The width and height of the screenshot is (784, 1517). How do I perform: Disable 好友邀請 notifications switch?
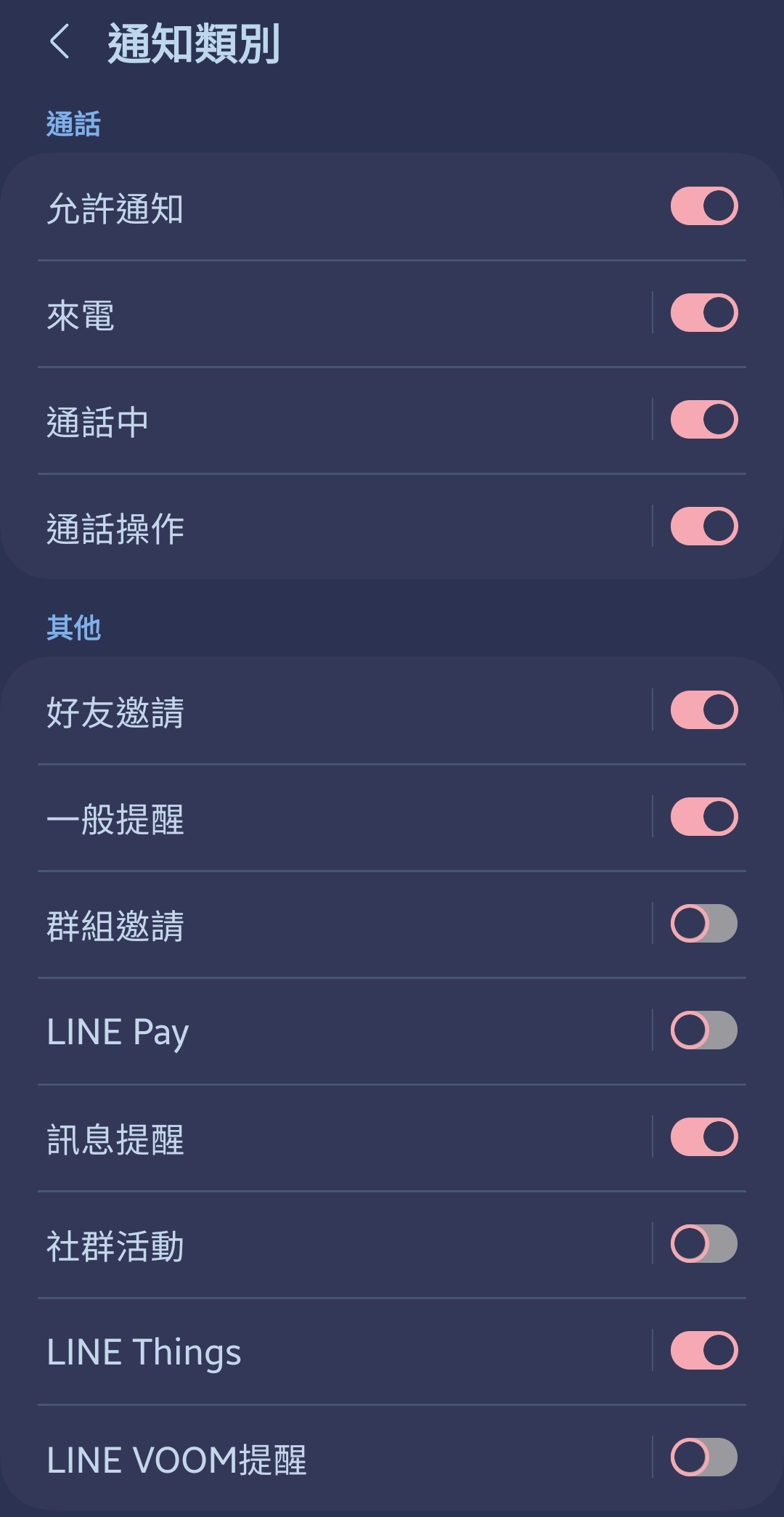[x=703, y=710]
